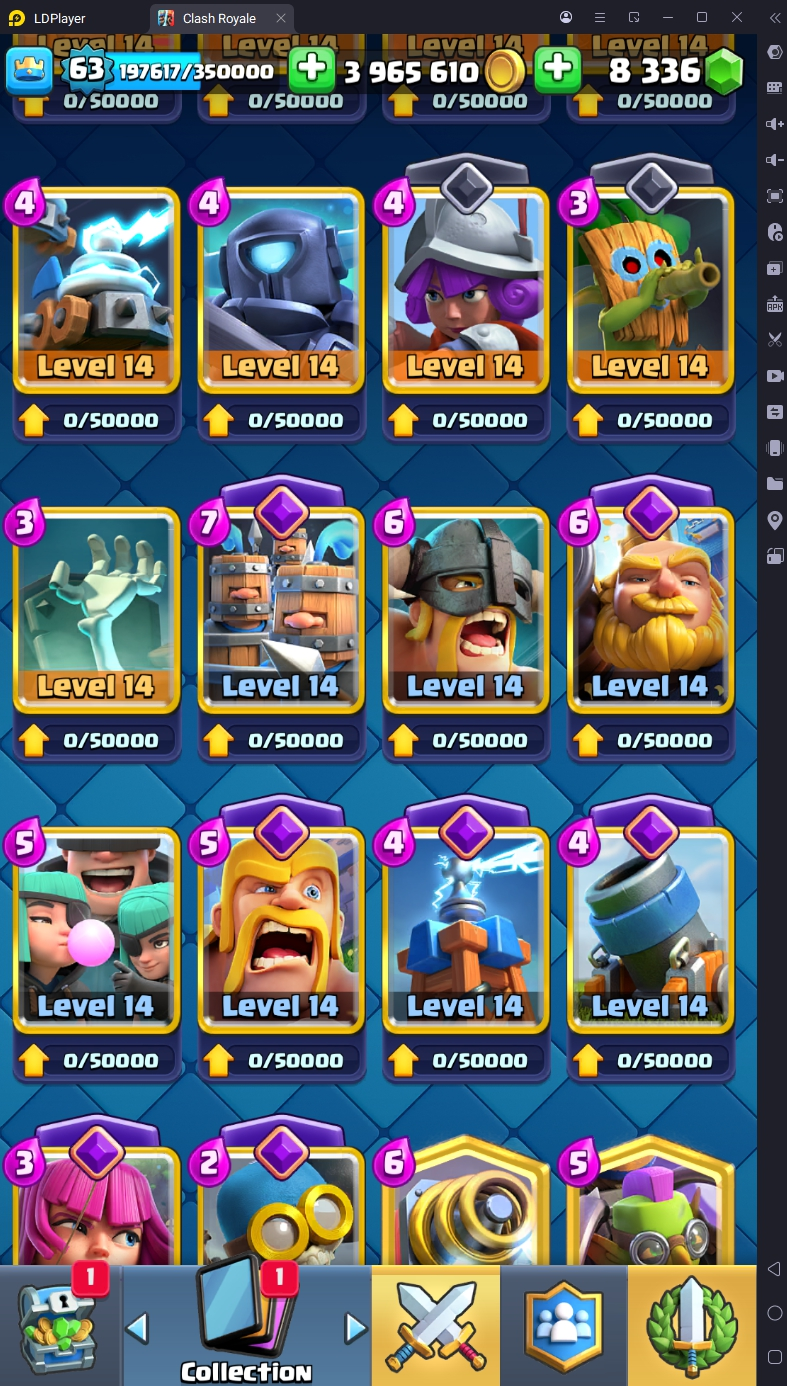This screenshot has height=1386, width=787.
Task: Open the King level crown icon
Action: [30, 70]
